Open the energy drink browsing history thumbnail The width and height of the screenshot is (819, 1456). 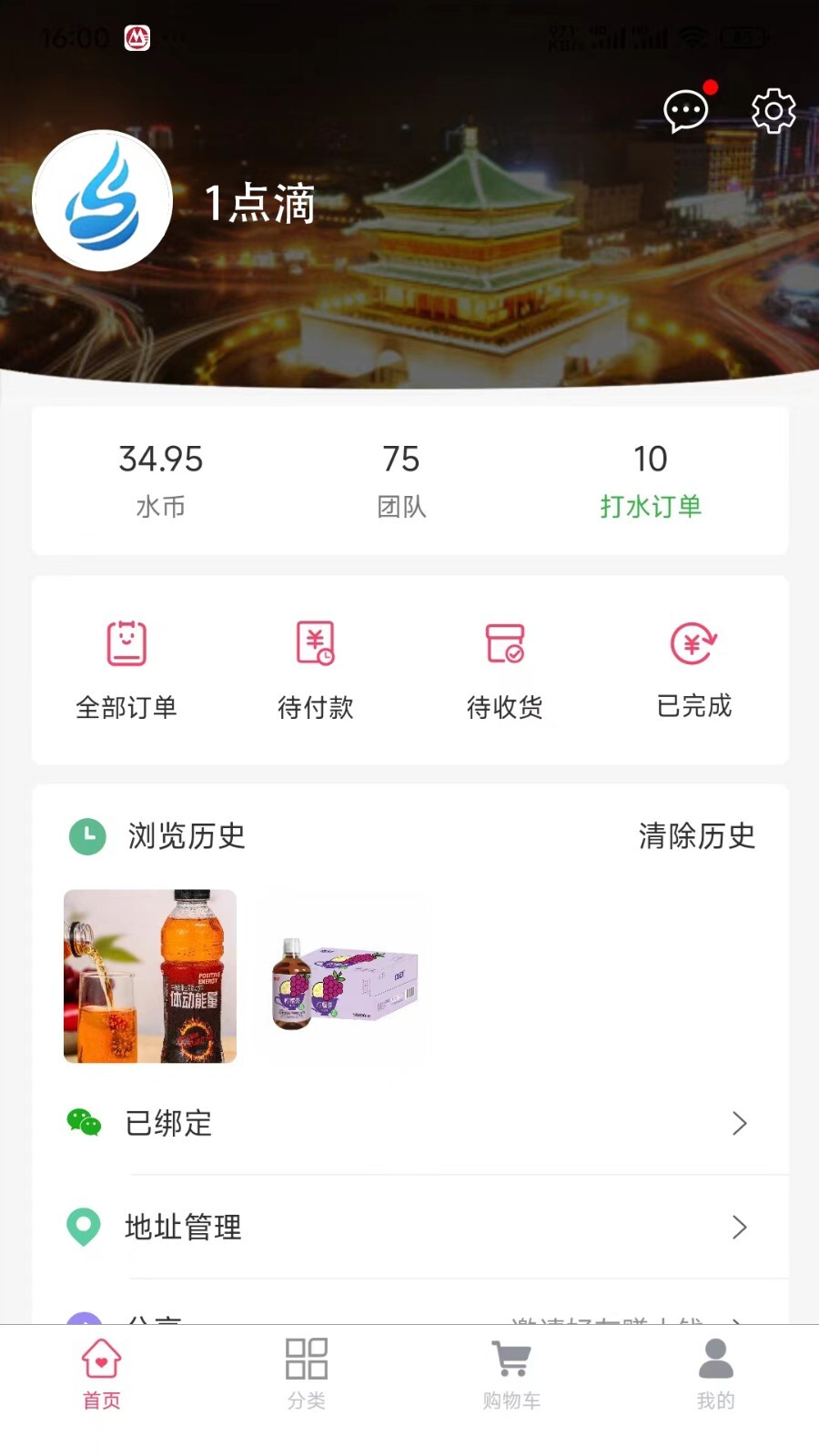tap(150, 976)
